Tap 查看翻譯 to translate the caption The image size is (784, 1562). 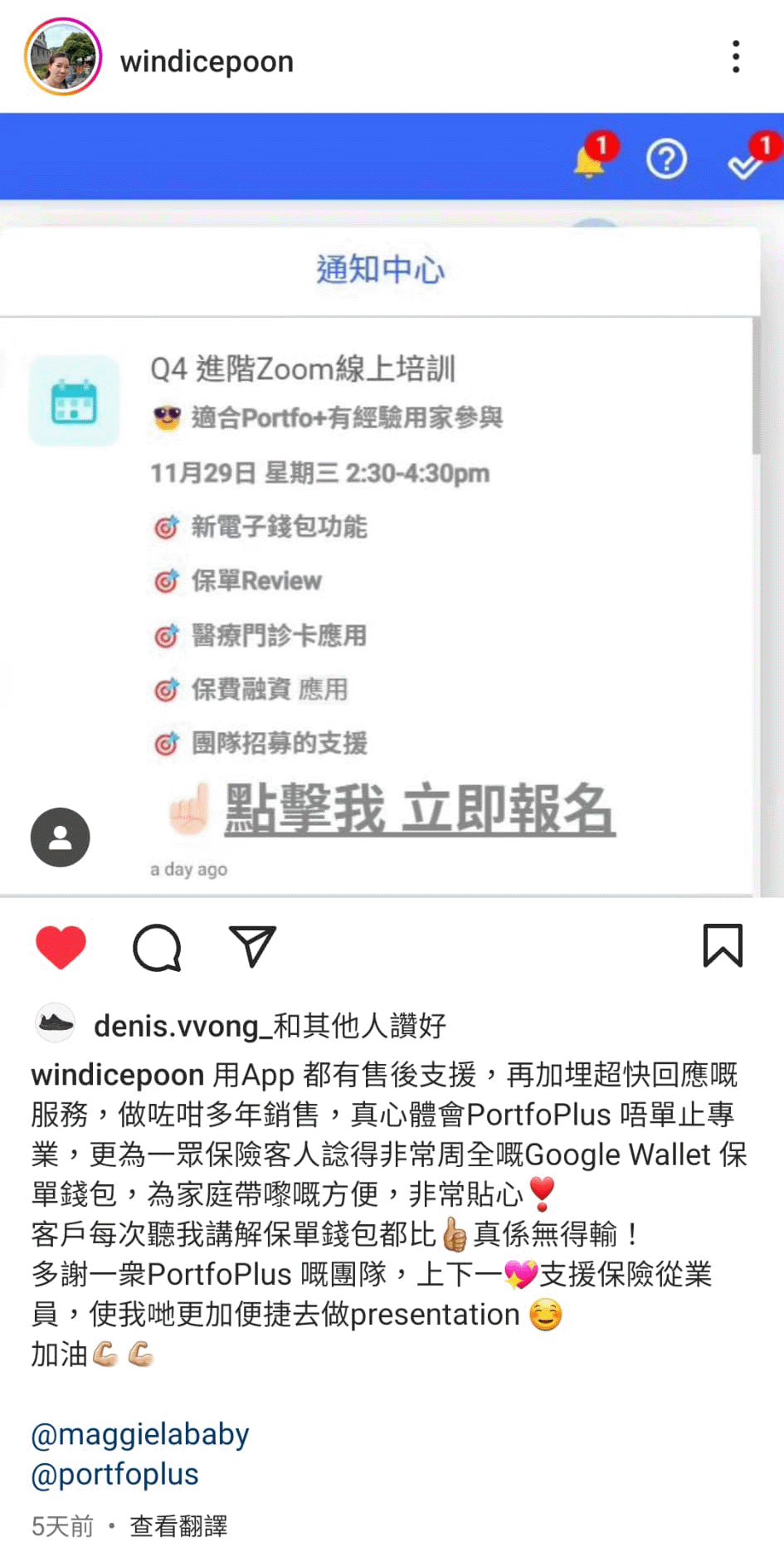(178, 1525)
